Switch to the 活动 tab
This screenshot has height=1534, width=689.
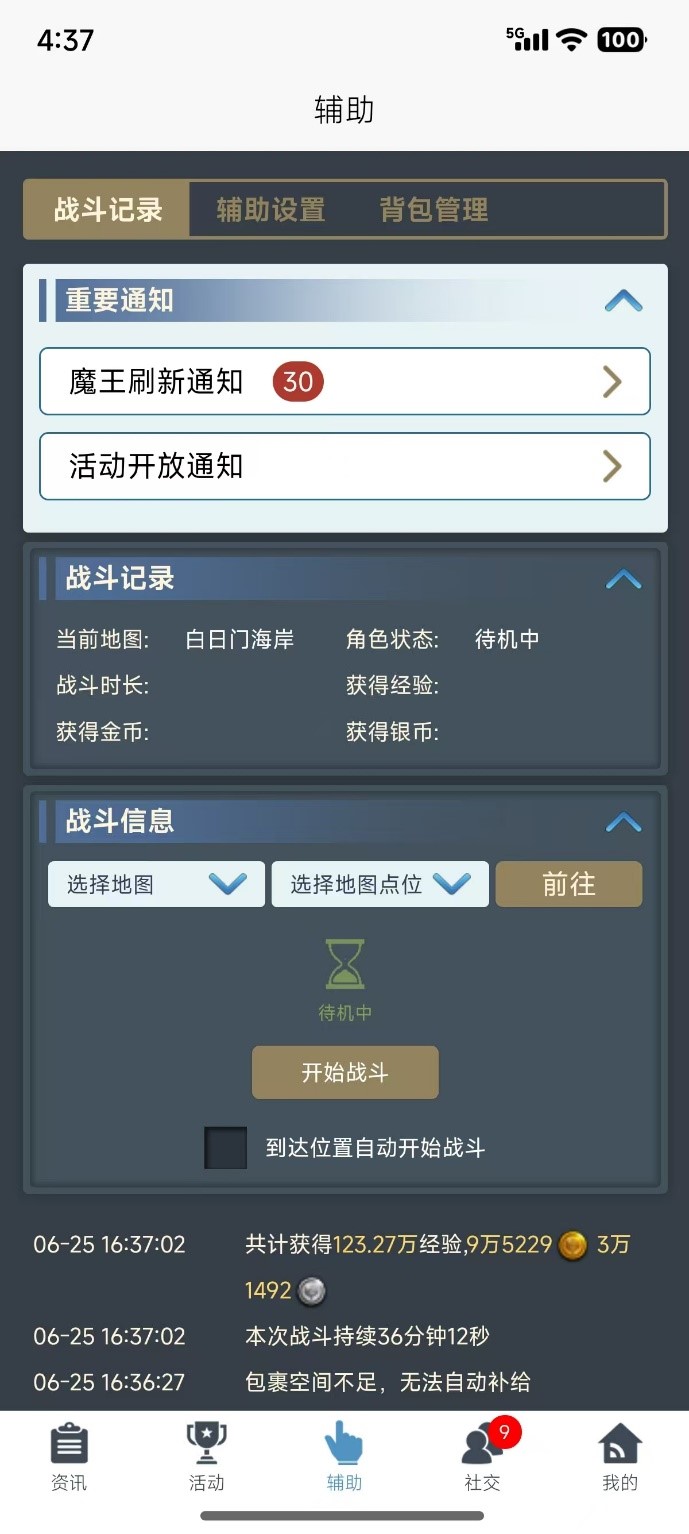pos(207,1457)
